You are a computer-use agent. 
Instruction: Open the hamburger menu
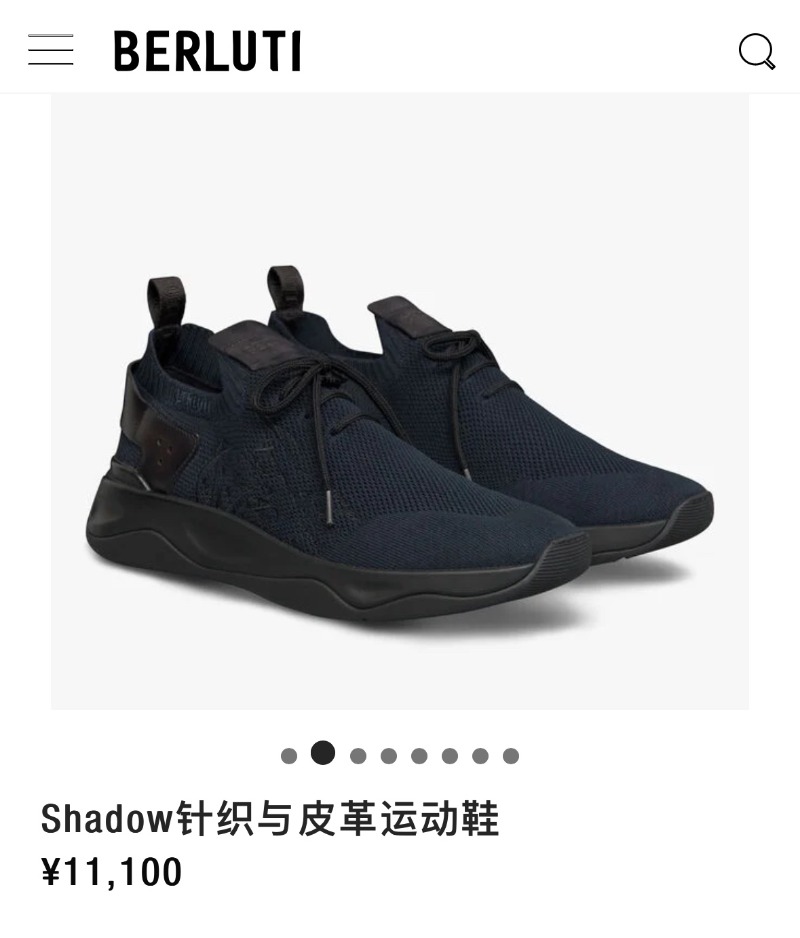click(50, 50)
